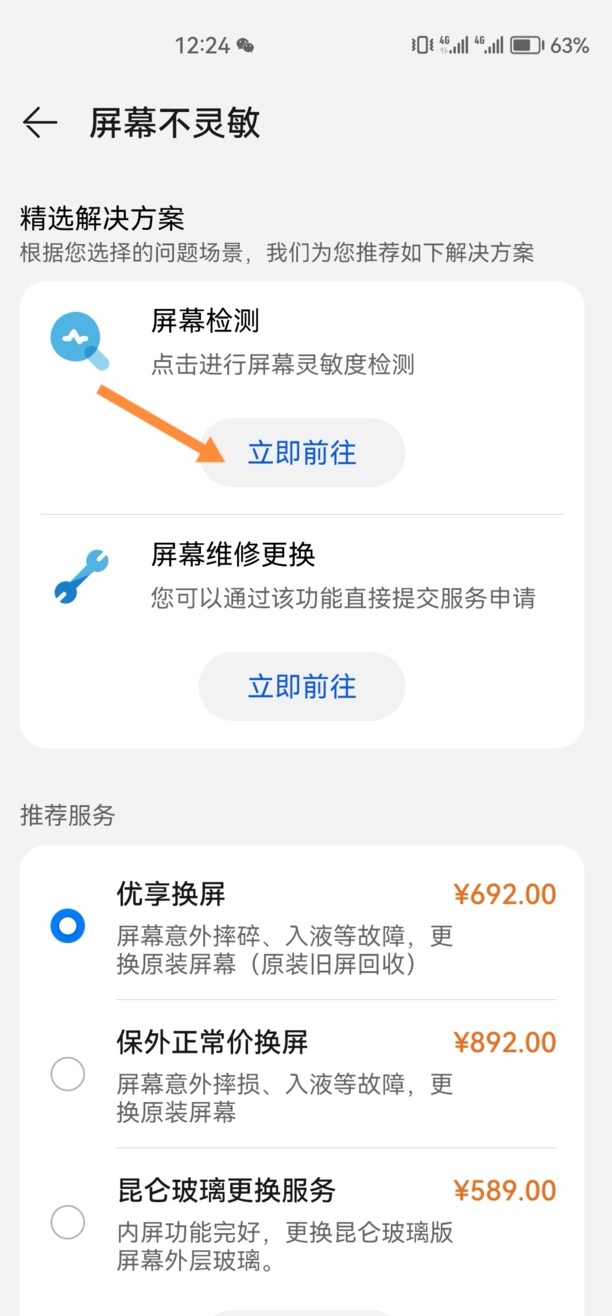Choose the 保外正常价换屏 option

pyautogui.click(x=68, y=1075)
